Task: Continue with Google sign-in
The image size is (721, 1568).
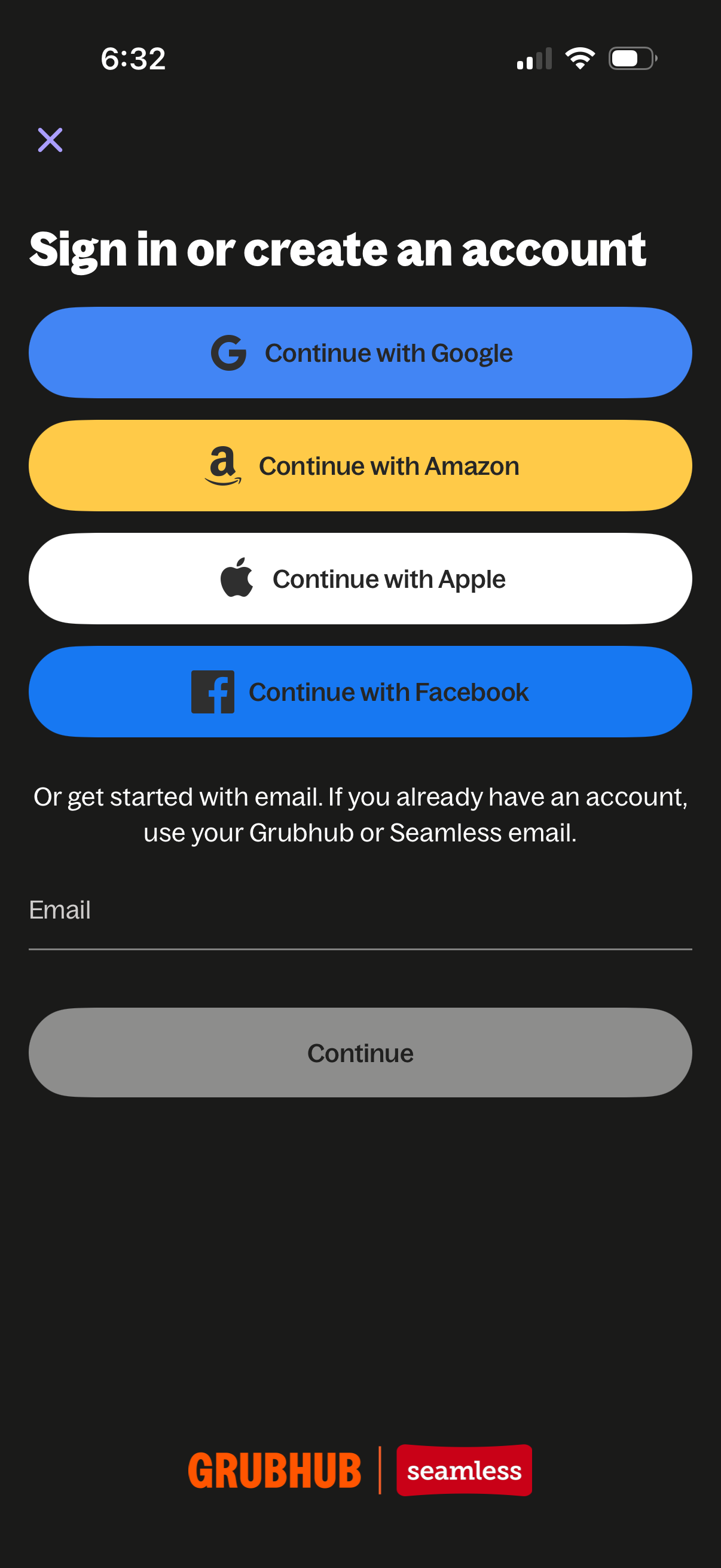Action: click(360, 353)
